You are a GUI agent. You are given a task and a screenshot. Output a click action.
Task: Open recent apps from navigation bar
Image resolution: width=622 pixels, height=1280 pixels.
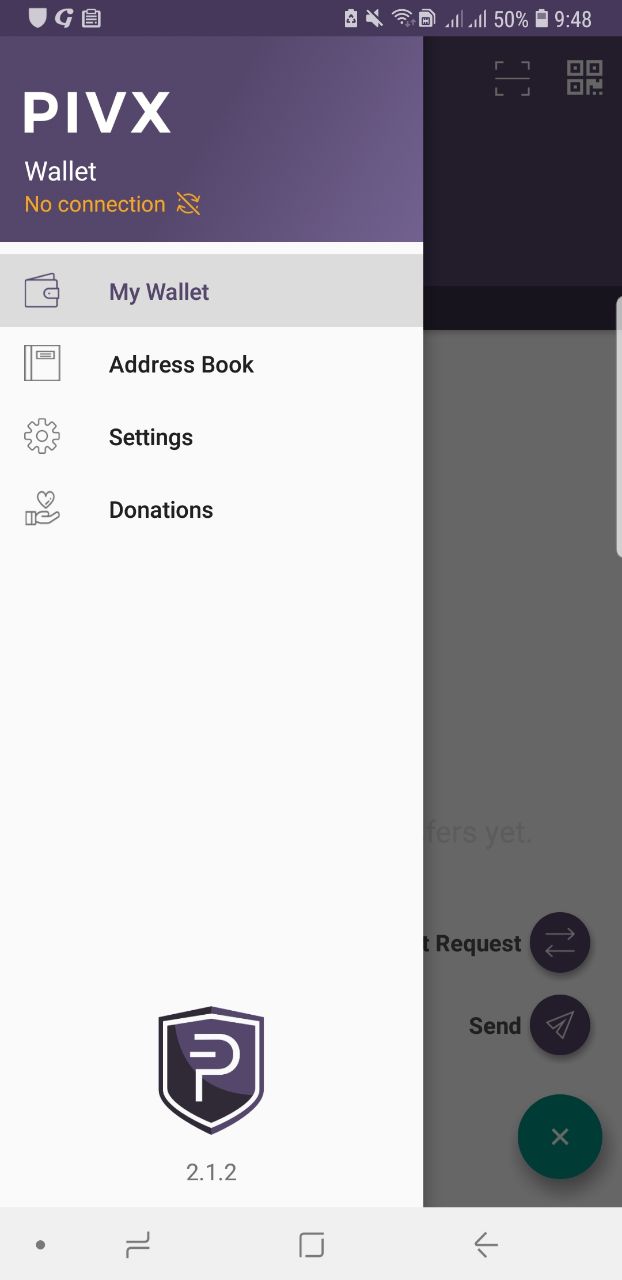coord(138,1245)
